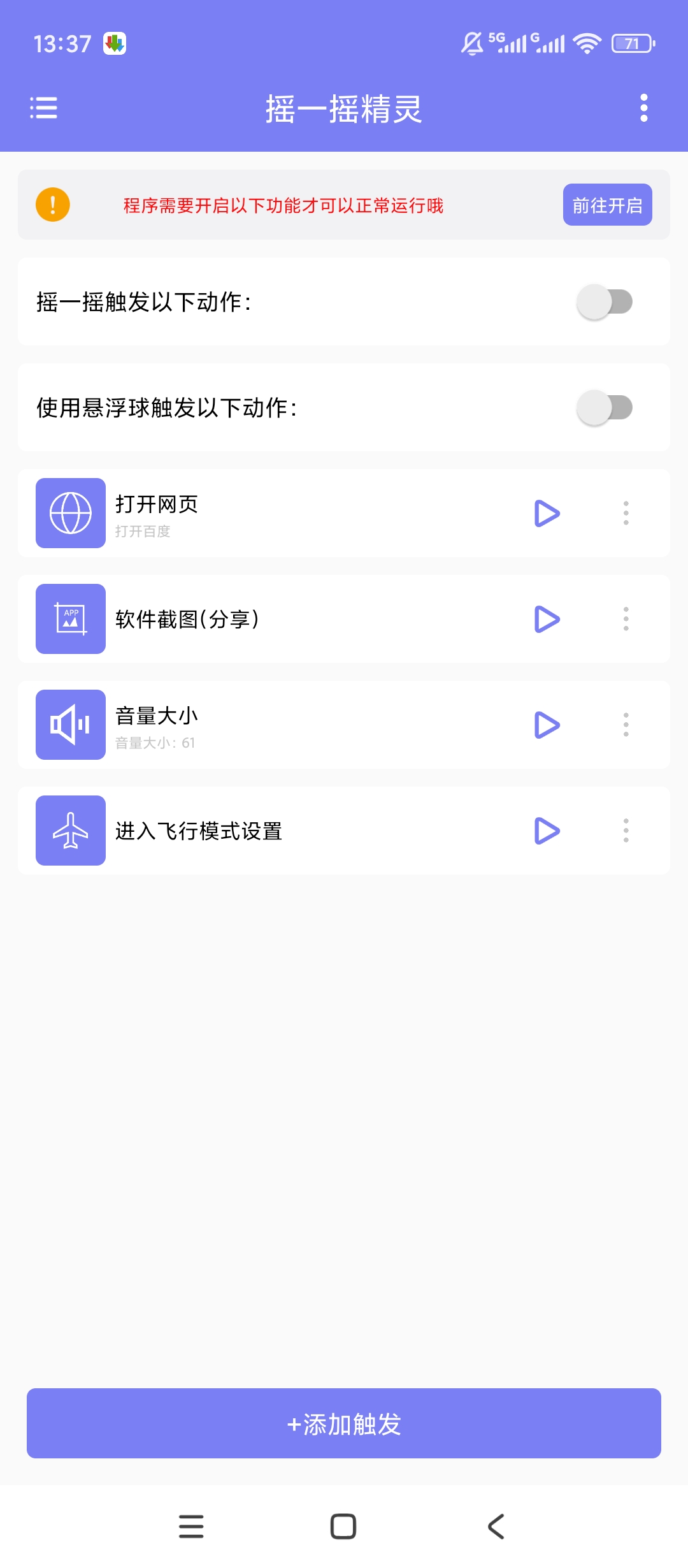The height and width of the screenshot is (1568, 688).
Task: Open the top-right overflow menu
Action: [644, 108]
